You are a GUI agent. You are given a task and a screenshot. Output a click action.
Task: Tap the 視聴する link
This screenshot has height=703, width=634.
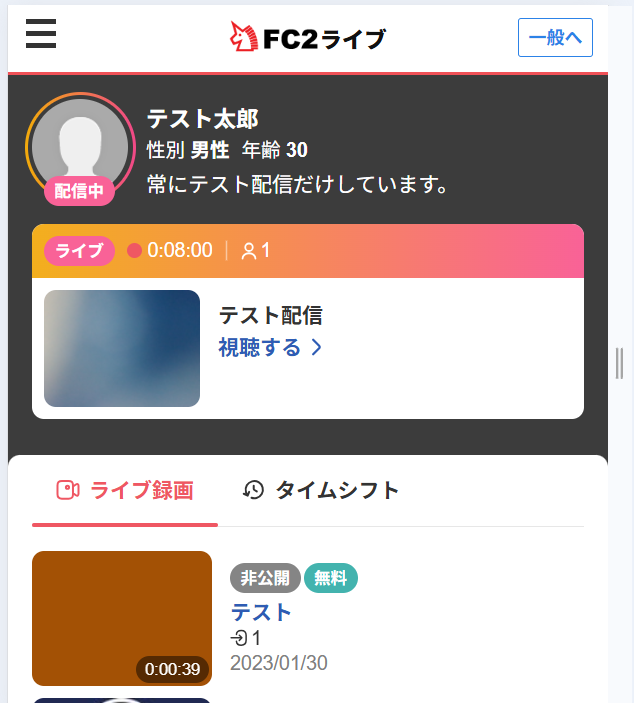(x=270, y=347)
